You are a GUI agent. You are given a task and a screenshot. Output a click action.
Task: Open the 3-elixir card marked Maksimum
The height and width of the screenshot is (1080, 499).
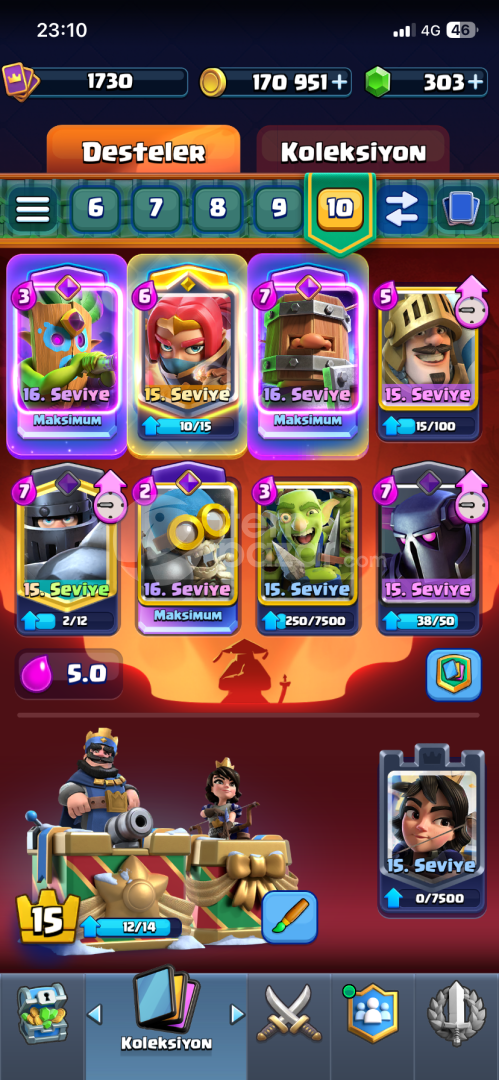point(67,356)
